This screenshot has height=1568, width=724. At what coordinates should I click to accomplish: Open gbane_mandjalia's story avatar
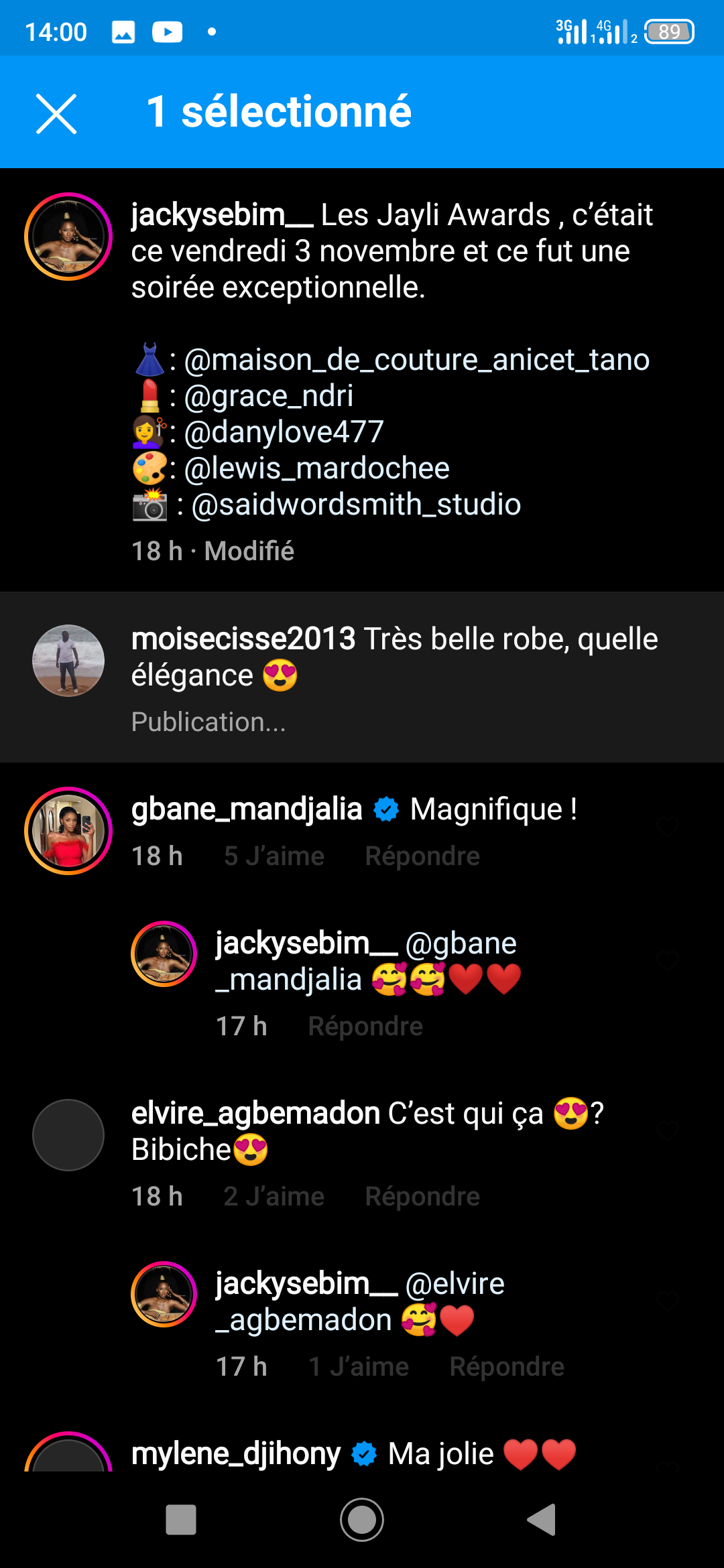tap(68, 831)
